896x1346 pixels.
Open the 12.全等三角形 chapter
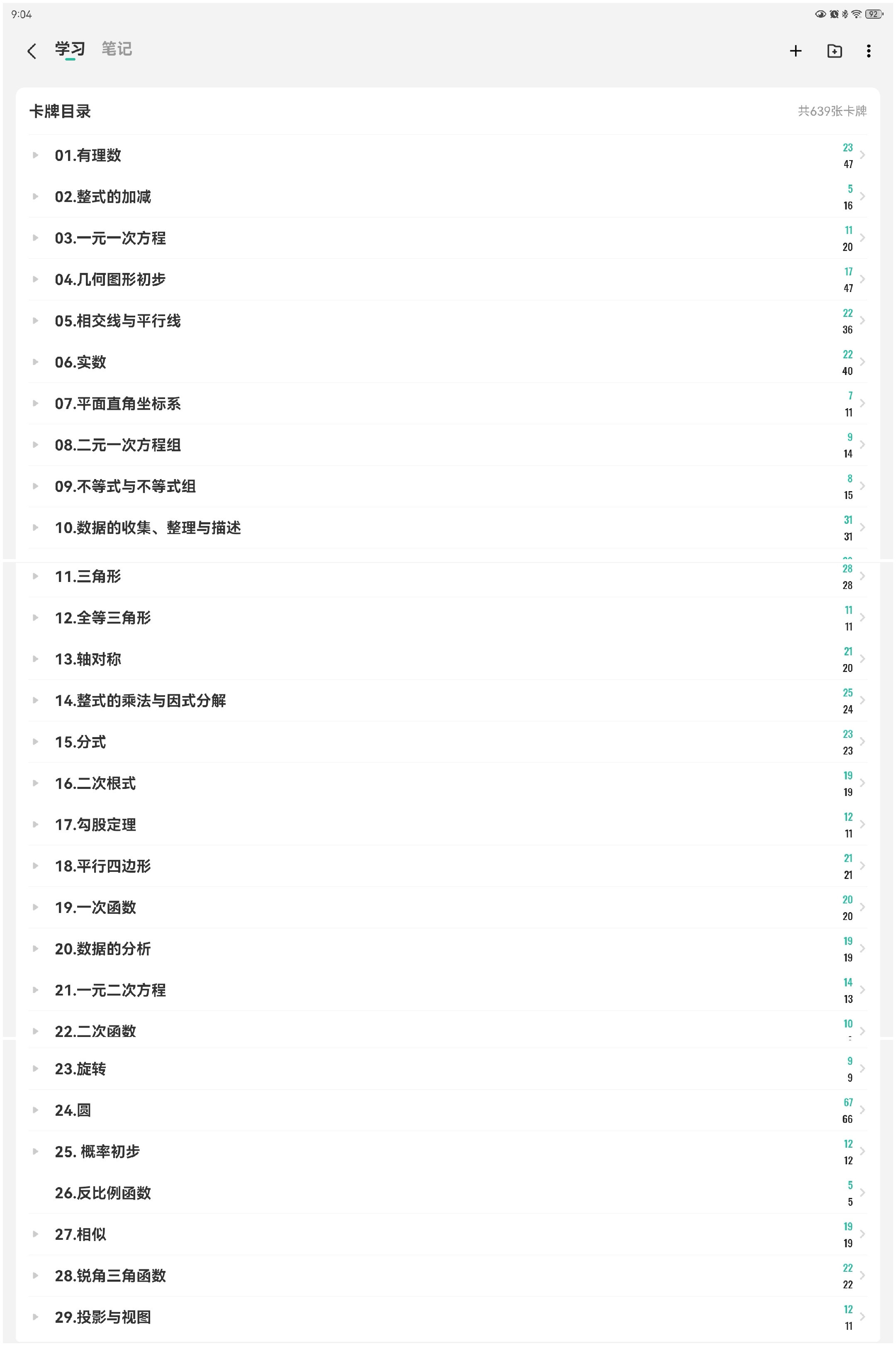(448, 618)
